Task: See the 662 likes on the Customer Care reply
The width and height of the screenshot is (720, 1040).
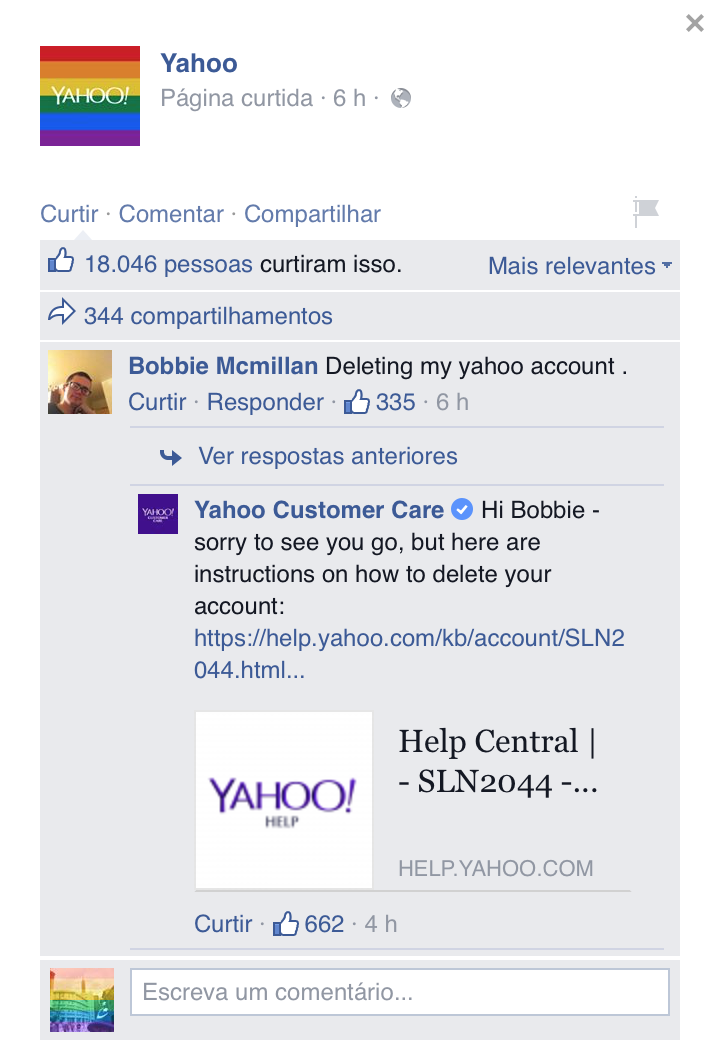Action: click(311, 923)
